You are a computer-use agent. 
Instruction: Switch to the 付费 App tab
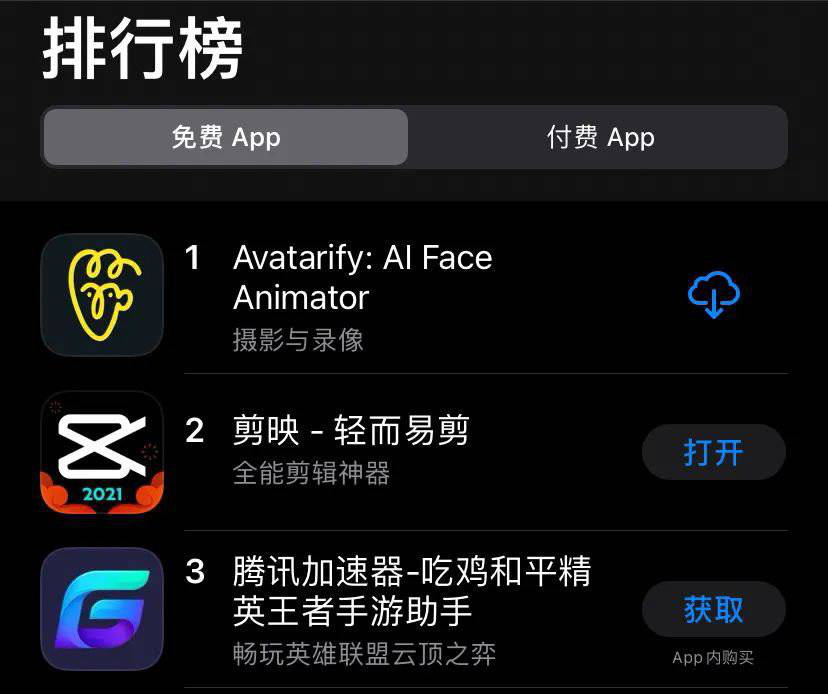coord(600,137)
